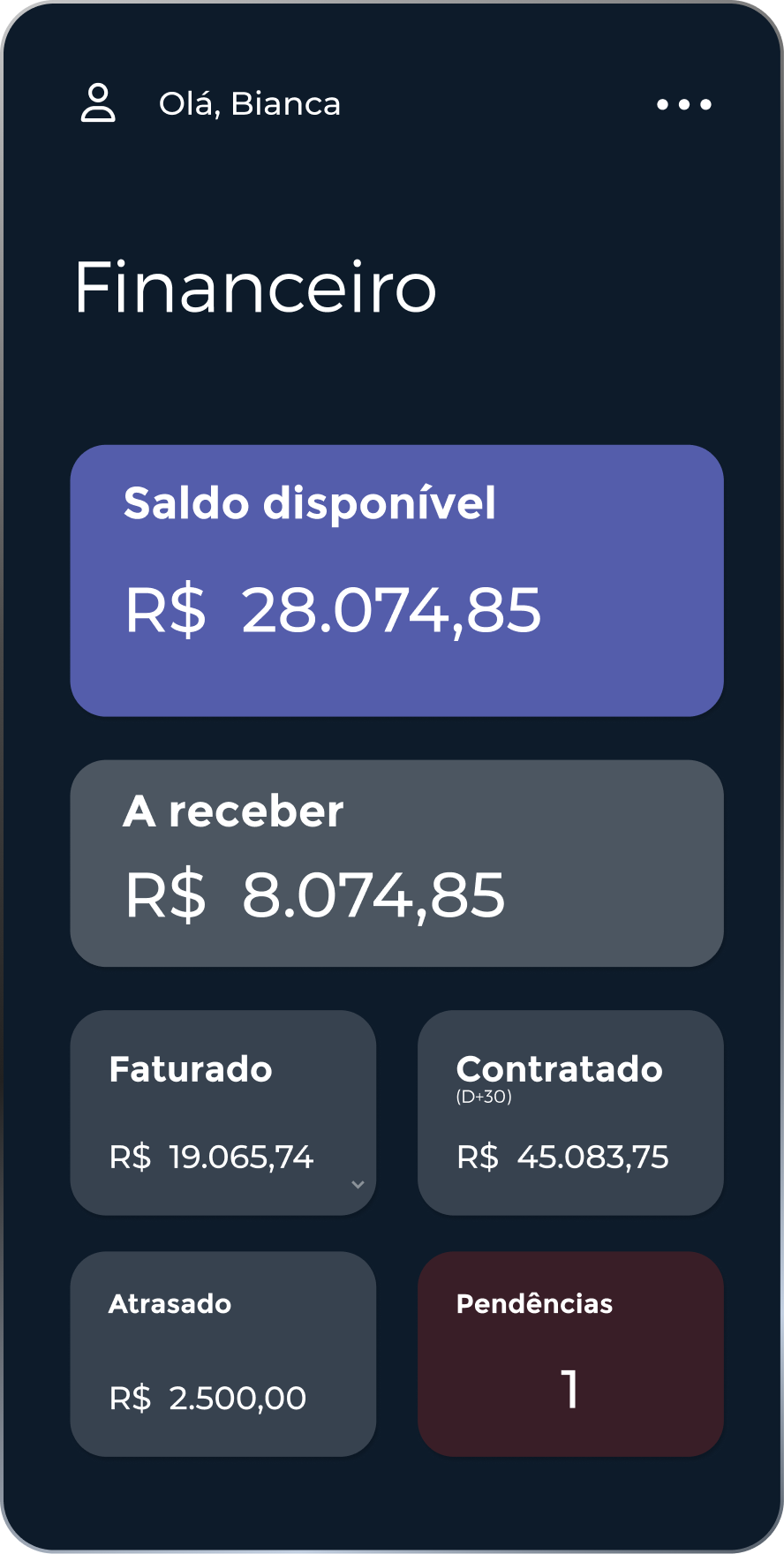This screenshot has height=1554, width=784.
Task: View the A receber card details
Action: [396, 863]
